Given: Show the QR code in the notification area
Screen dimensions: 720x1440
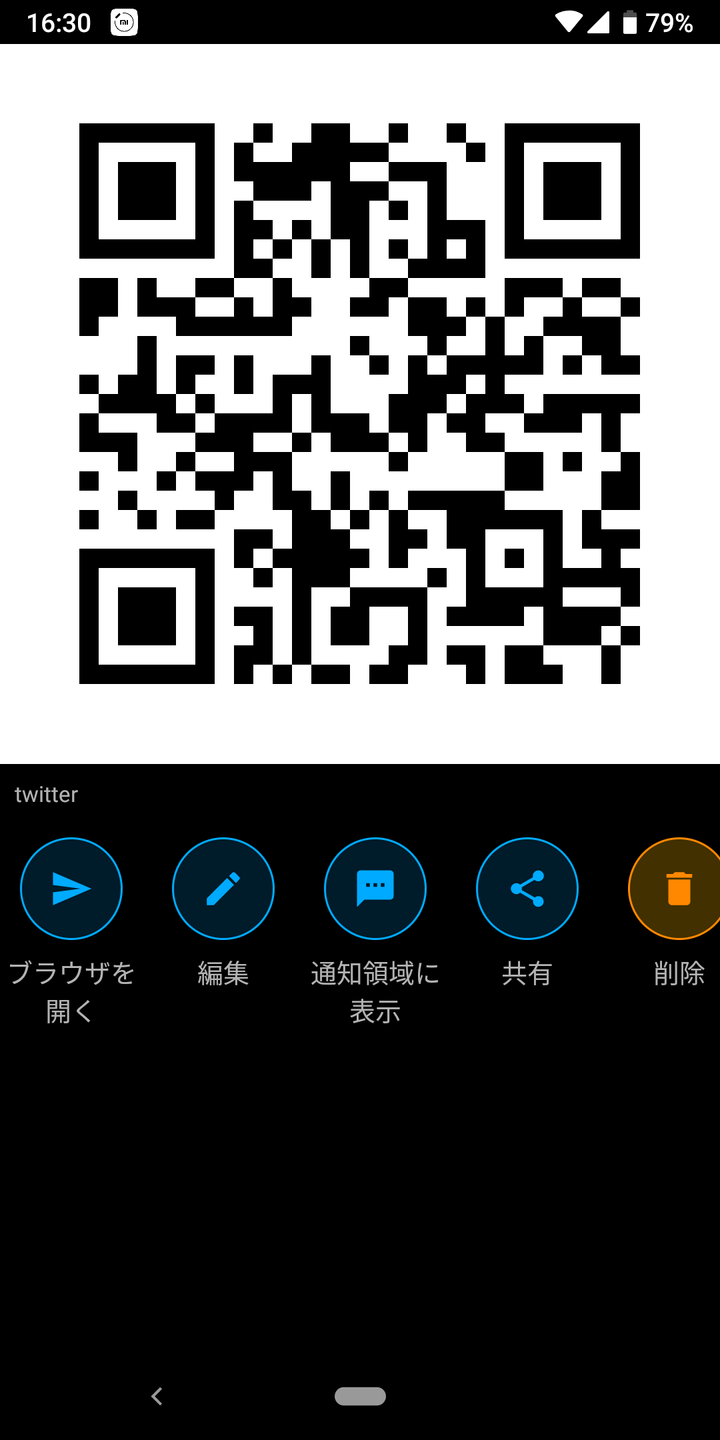Looking at the screenshot, I should tap(375, 888).
